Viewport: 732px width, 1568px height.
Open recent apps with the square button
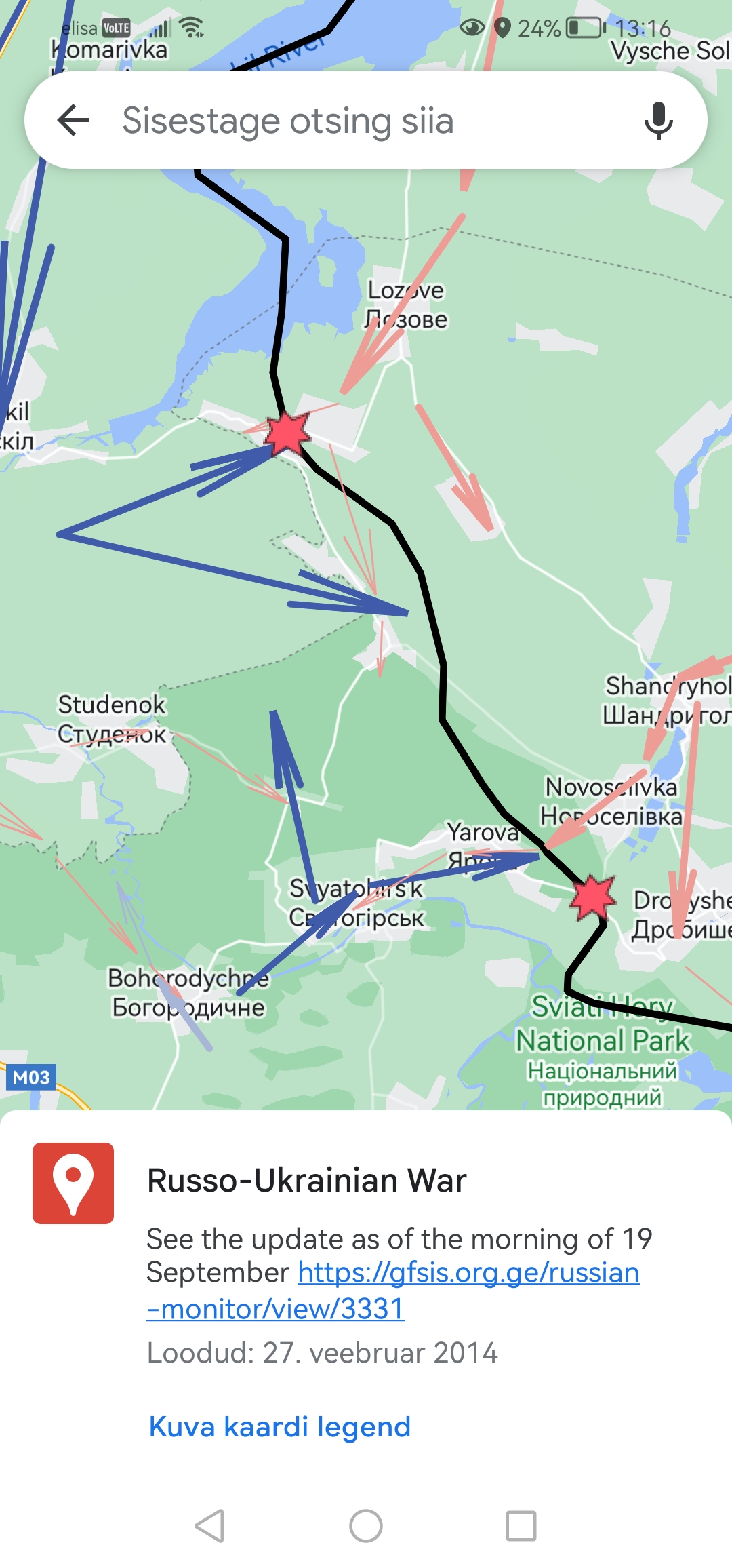[521, 1526]
